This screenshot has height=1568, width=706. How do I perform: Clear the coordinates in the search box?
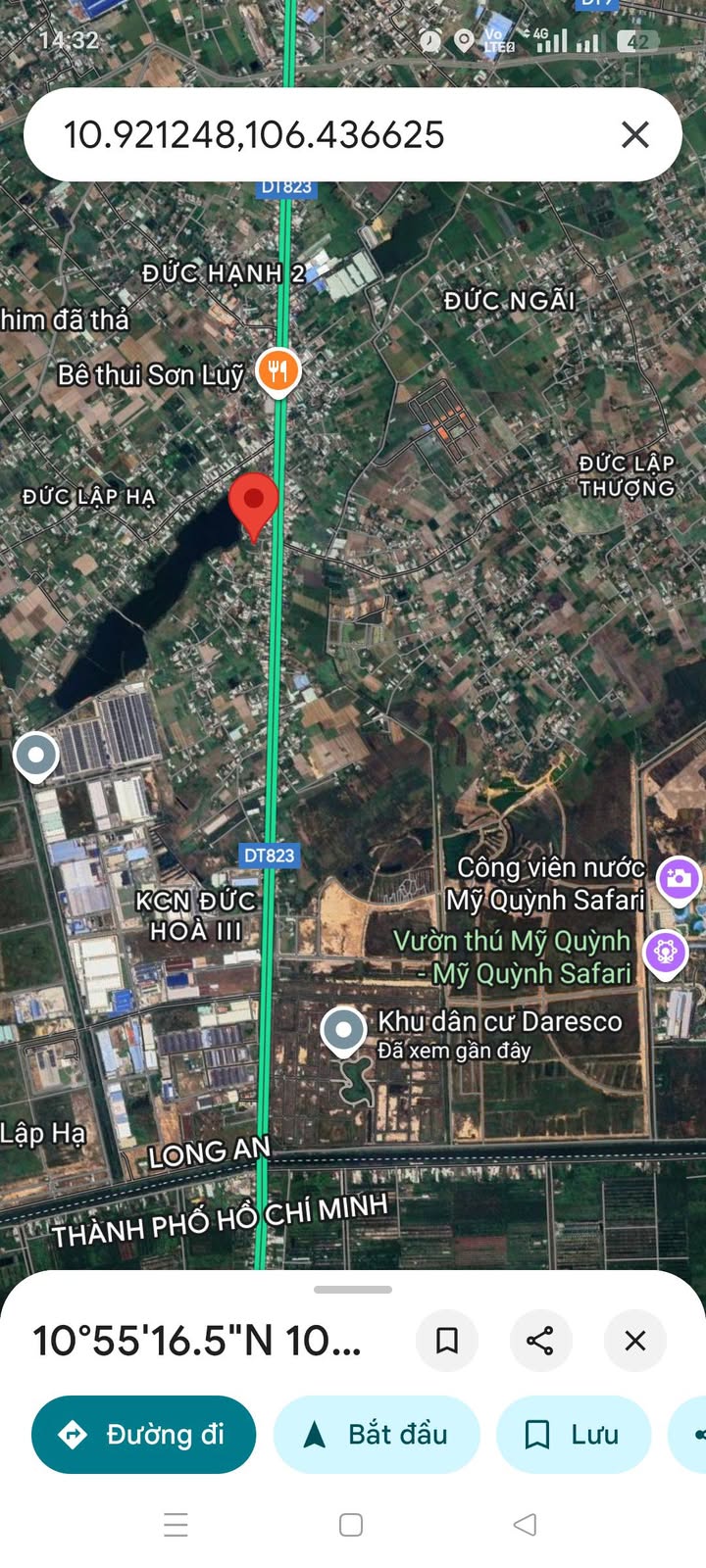(x=635, y=134)
